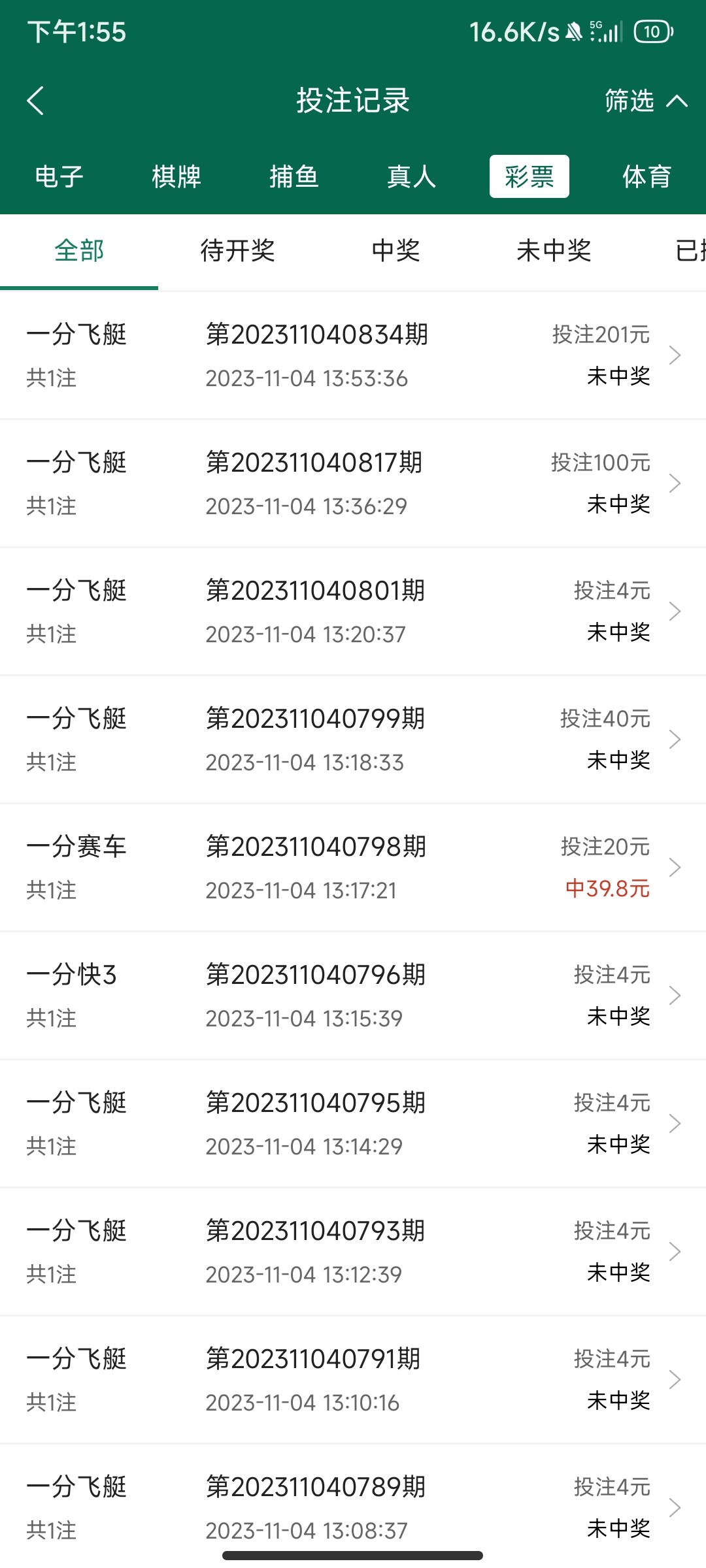
Task: Select the 全部 filter option
Action: click(79, 251)
